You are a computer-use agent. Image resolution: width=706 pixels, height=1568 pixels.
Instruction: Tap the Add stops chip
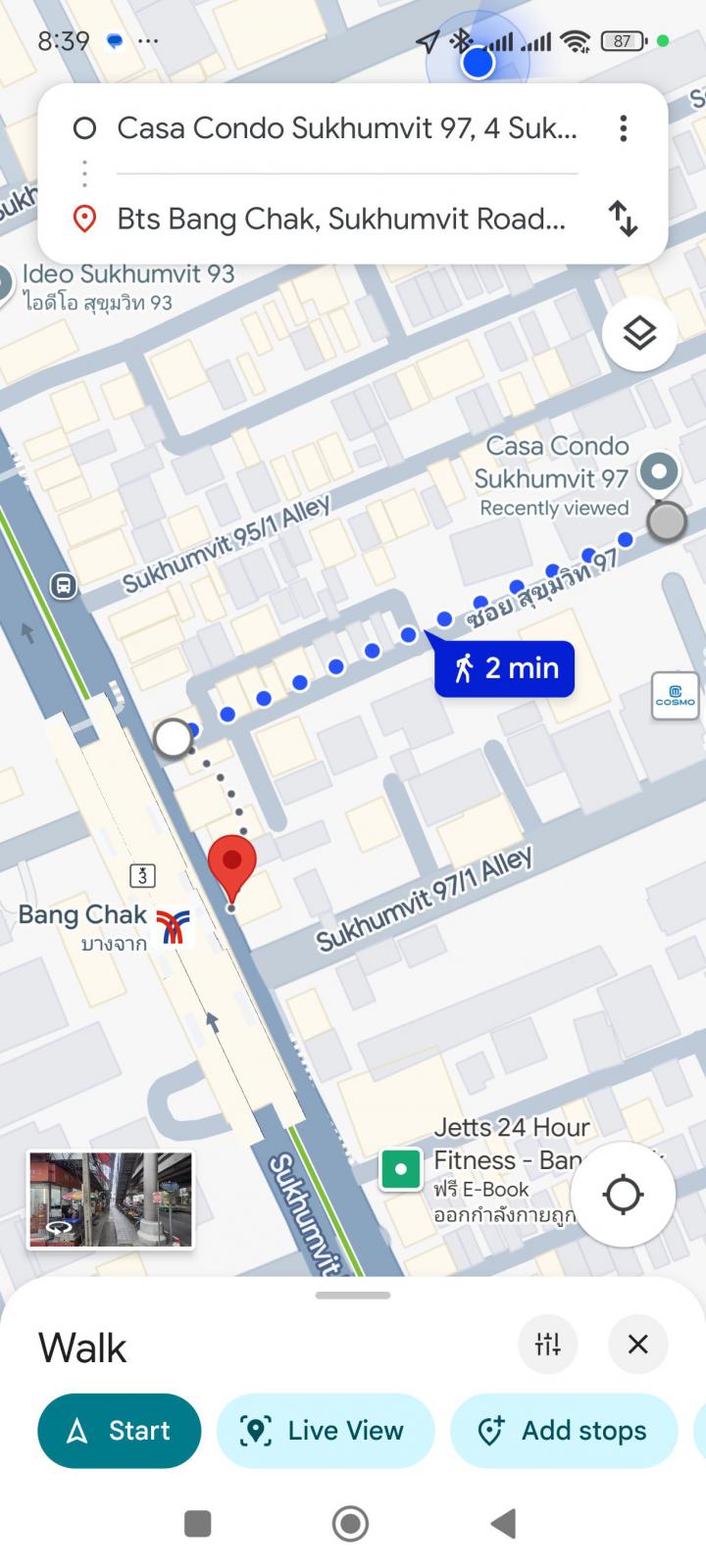point(564,1431)
